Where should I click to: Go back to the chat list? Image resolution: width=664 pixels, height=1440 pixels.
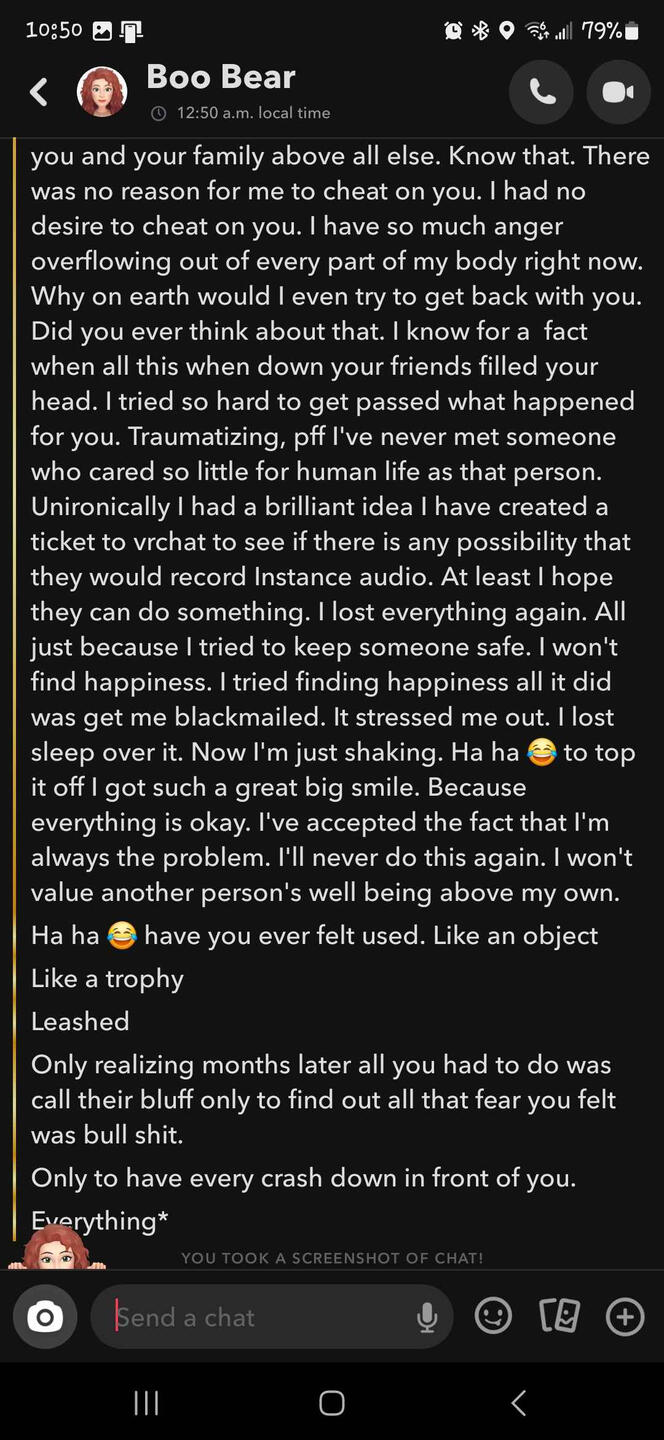point(39,92)
